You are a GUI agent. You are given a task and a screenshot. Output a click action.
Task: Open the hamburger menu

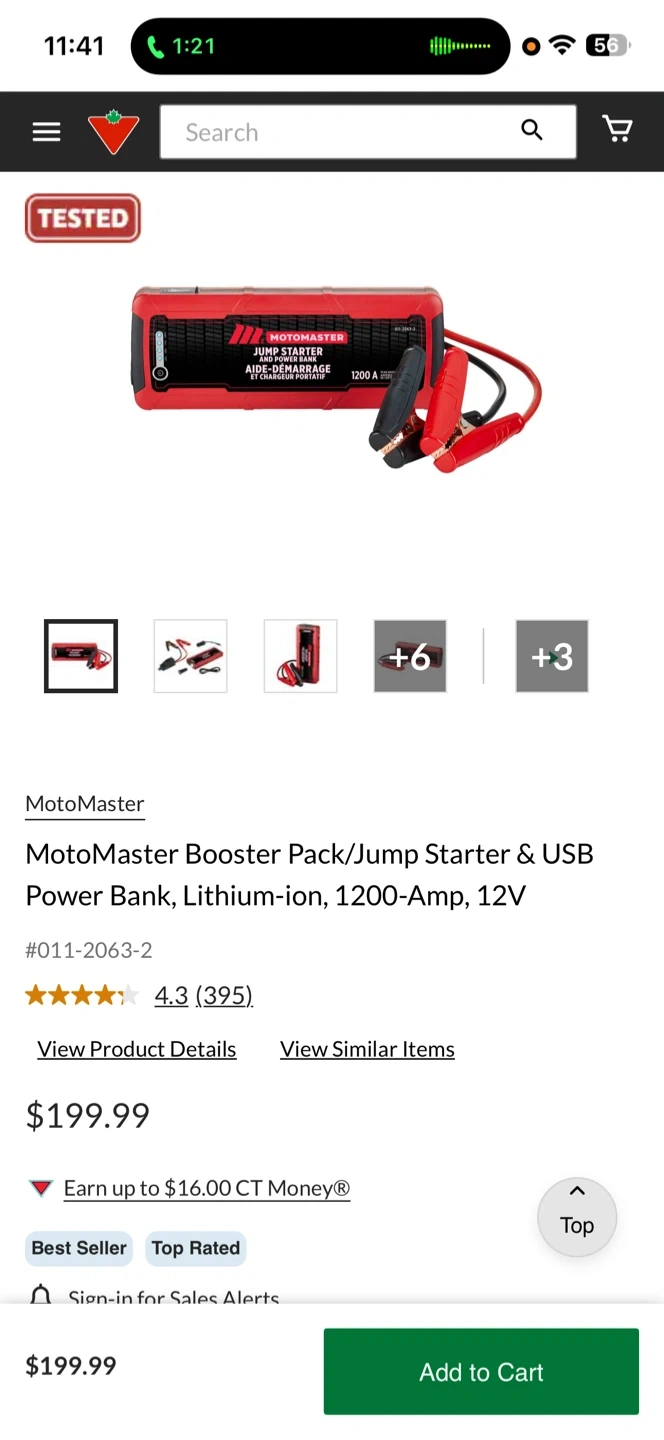(x=46, y=132)
